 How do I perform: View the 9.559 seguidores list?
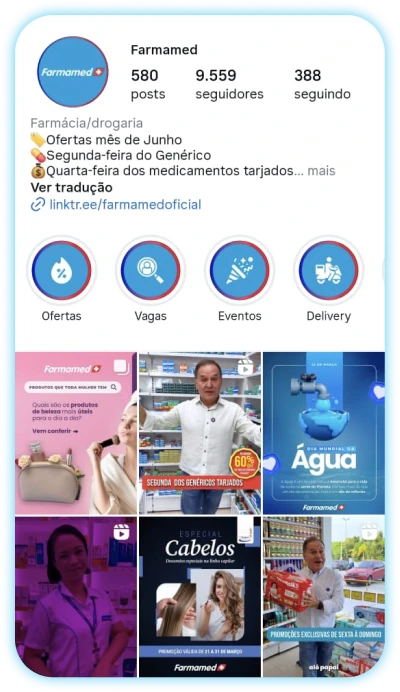coord(229,84)
